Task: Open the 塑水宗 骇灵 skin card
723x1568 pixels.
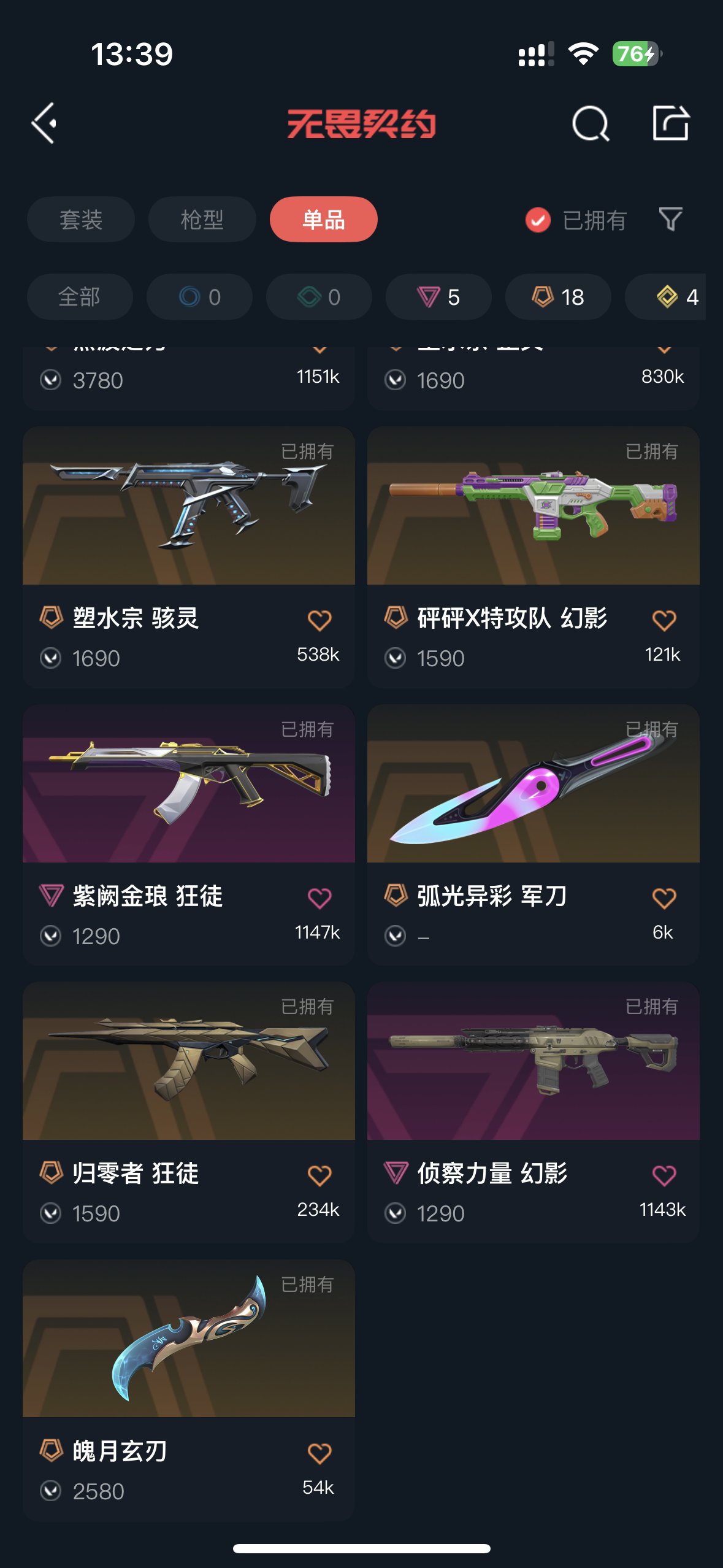Action: pos(188,507)
